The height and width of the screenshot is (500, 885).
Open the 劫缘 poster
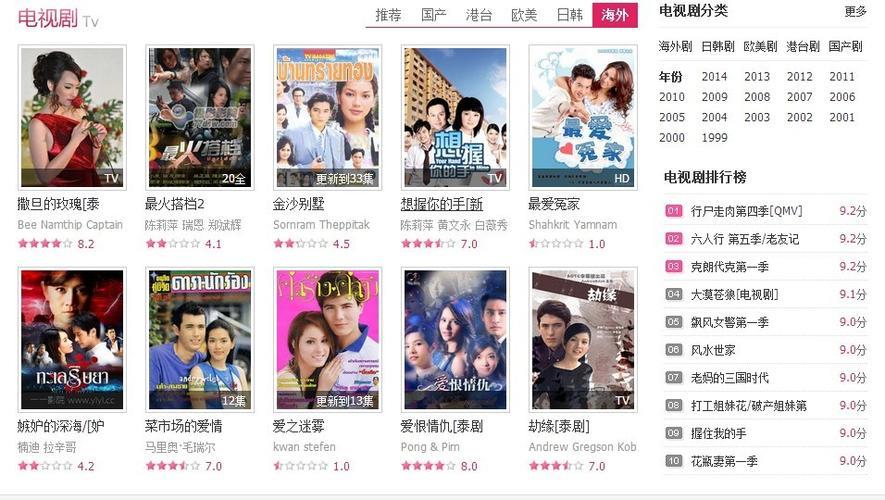(583, 340)
